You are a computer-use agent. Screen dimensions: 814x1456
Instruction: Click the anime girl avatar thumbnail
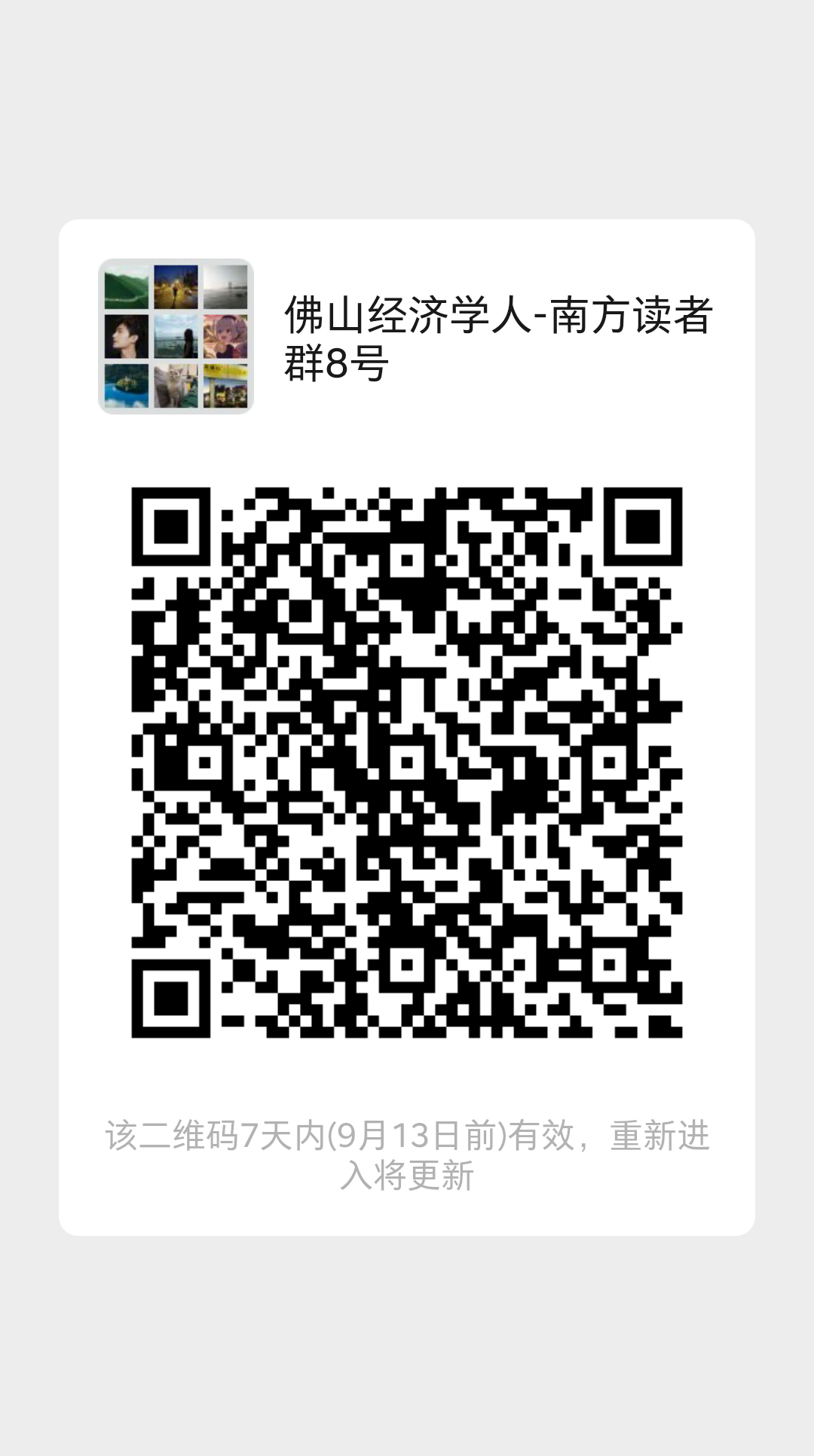pos(226,337)
